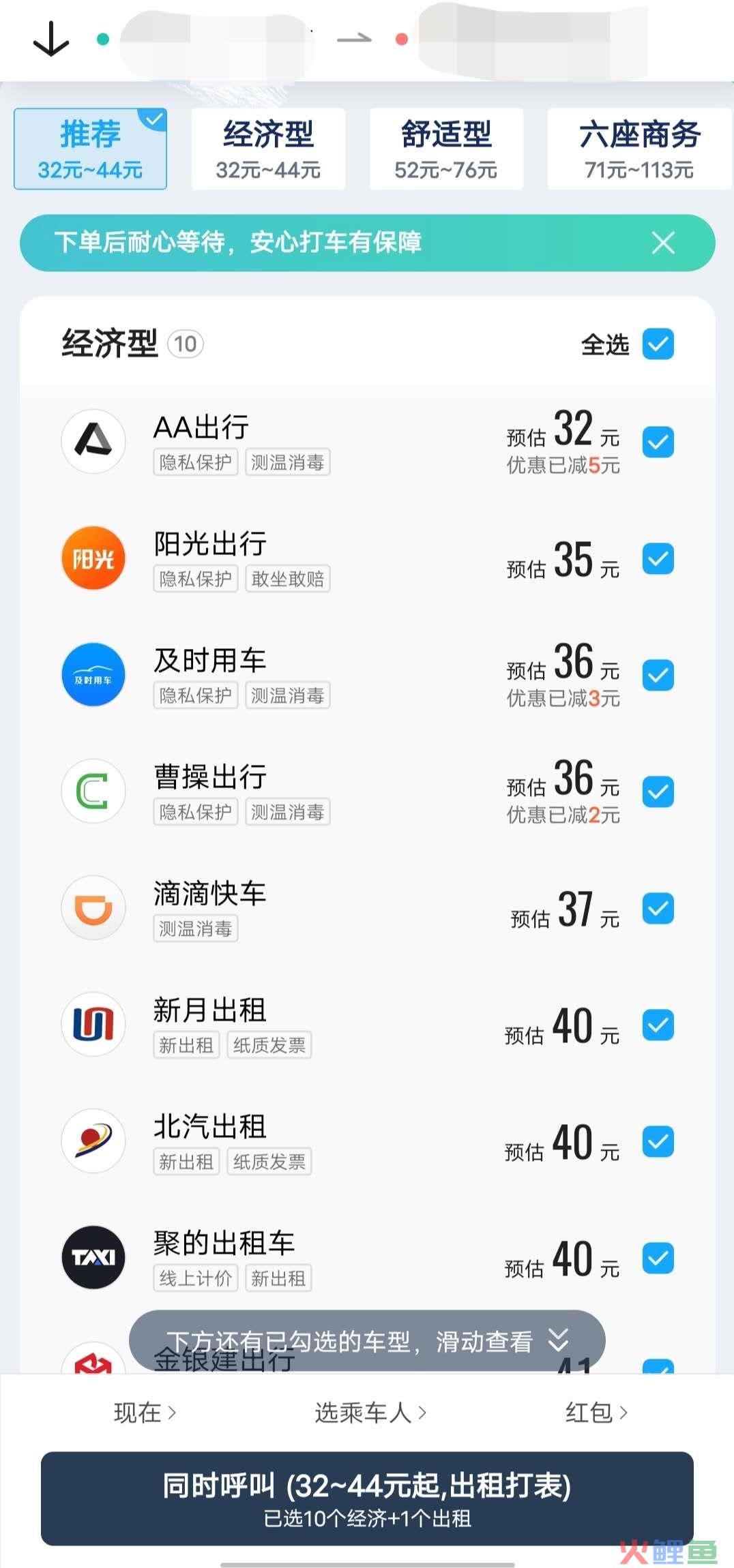Screen dimensions: 734x1568
Task: Tap the 滑动查看 hint for more car types
Action: point(367,1340)
